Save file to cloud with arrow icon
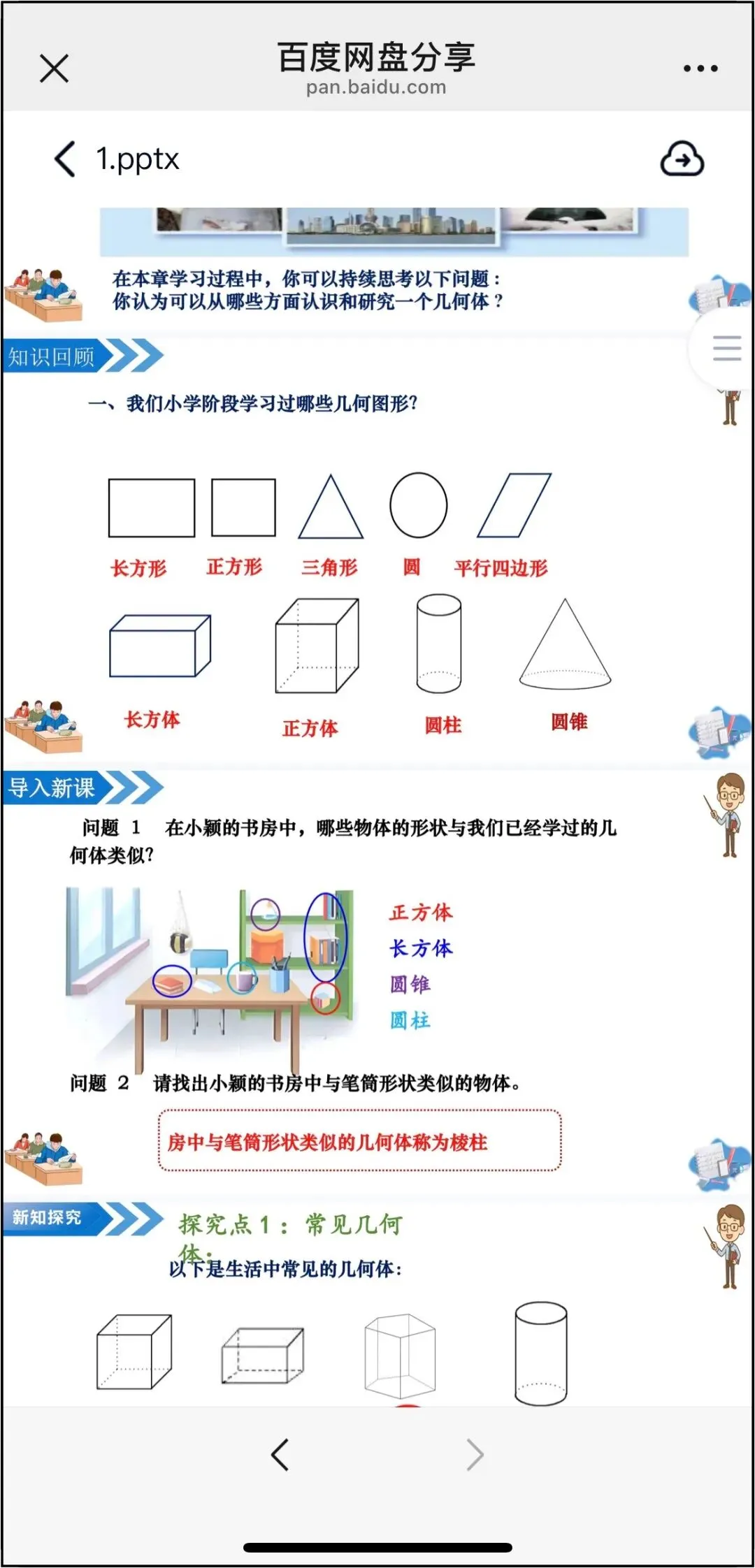The width and height of the screenshot is (755, 1568). (682, 159)
